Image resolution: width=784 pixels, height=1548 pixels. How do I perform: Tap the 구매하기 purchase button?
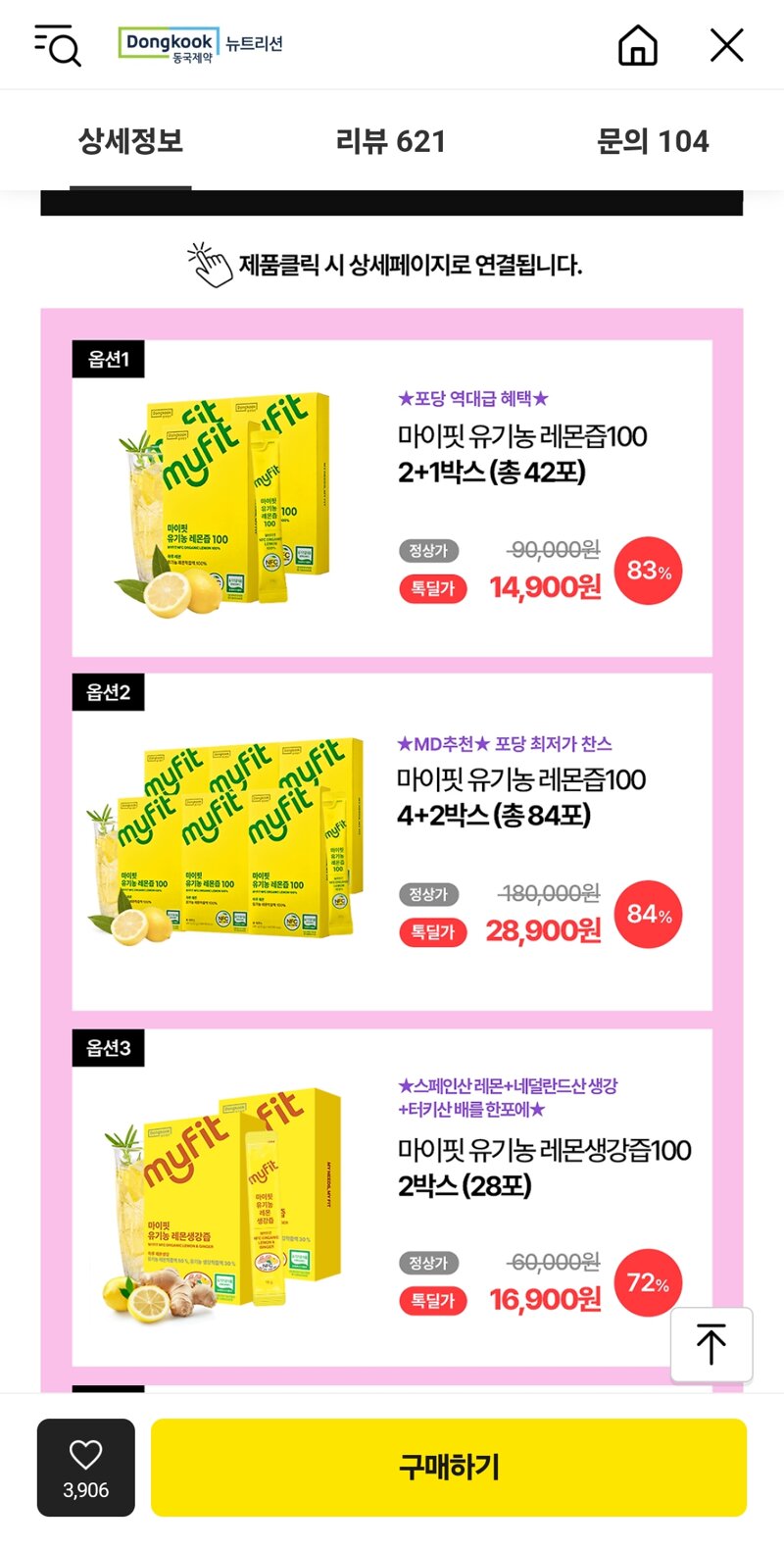point(449,1467)
